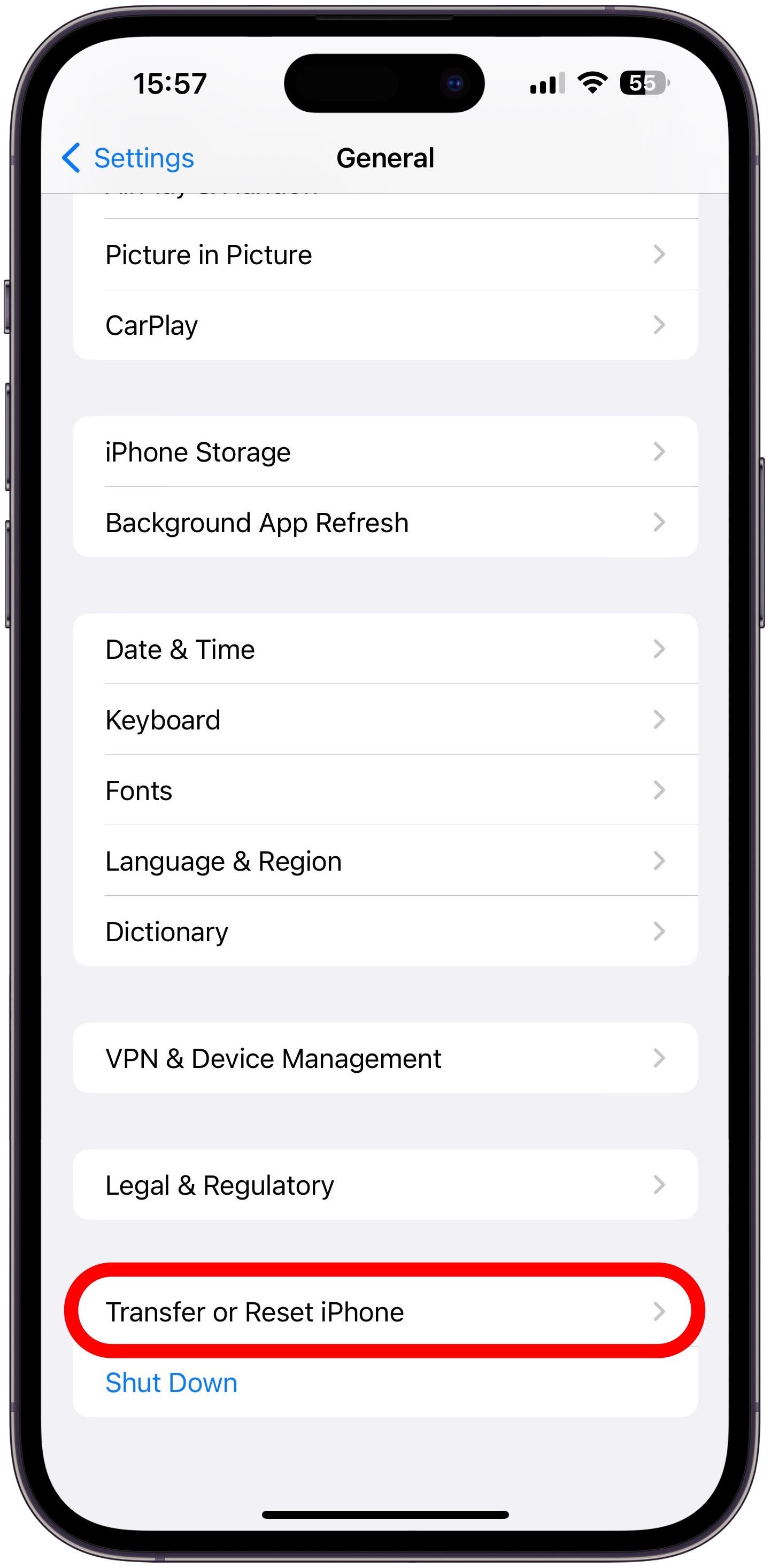Go back to Settings
The width and height of the screenshot is (771, 1568).
[128, 158]
